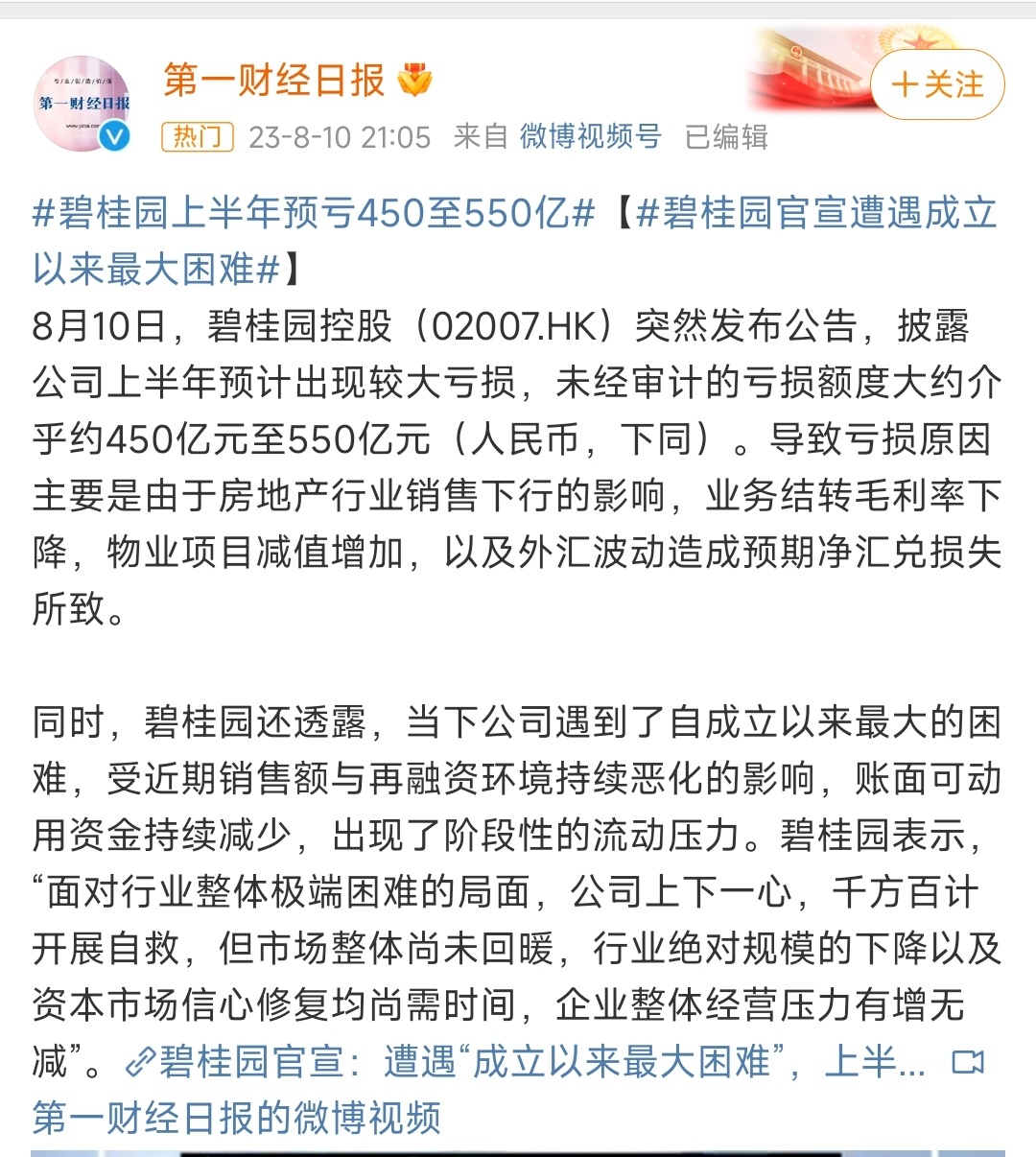Tap the 微博视频号 source link
This screenshot has height=1157, width=1036.
point(590,137)
